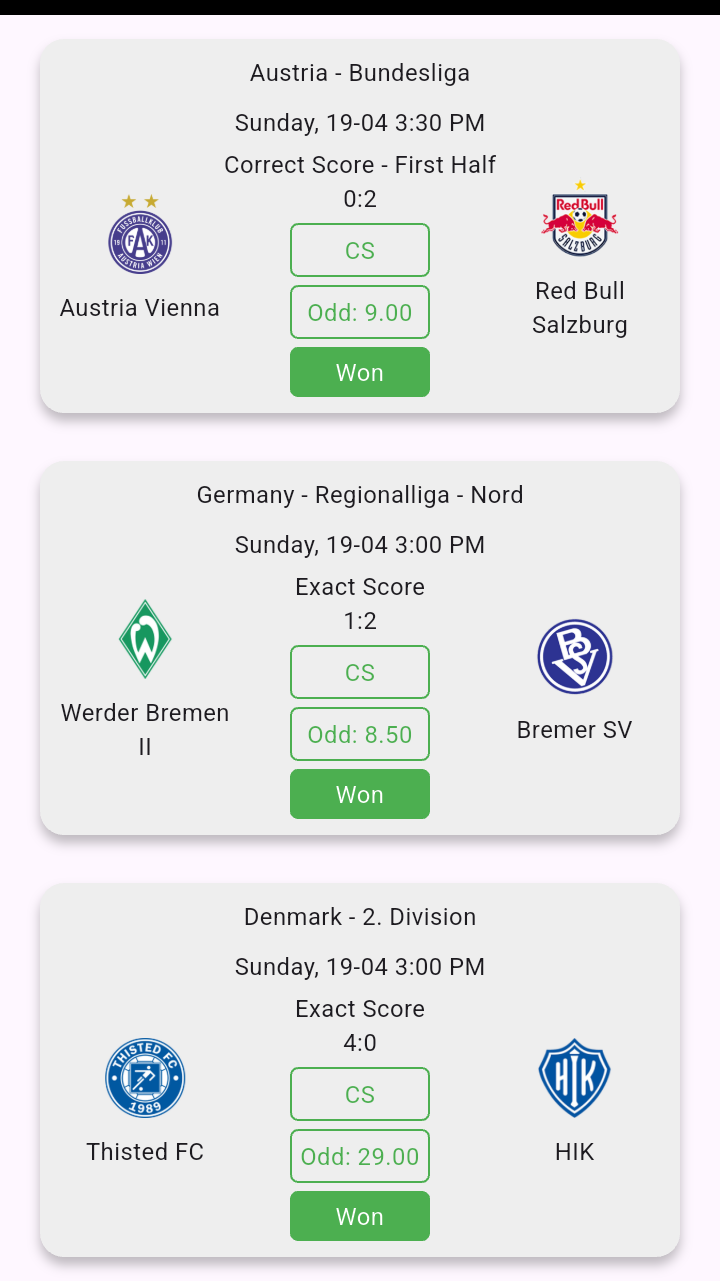Image resolution: width=720 pixels, height=1281 pixels.
Task: Tap the CS button for Austria Vienna match
Action: click(360, 250)
